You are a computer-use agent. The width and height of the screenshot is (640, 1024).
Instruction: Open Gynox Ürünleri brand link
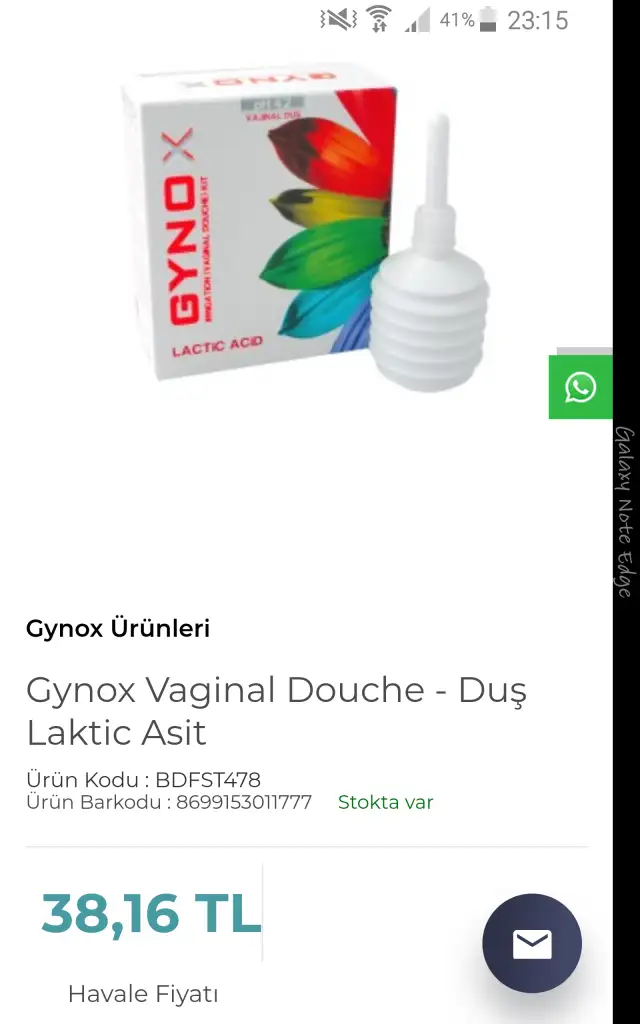coord(118,629)
